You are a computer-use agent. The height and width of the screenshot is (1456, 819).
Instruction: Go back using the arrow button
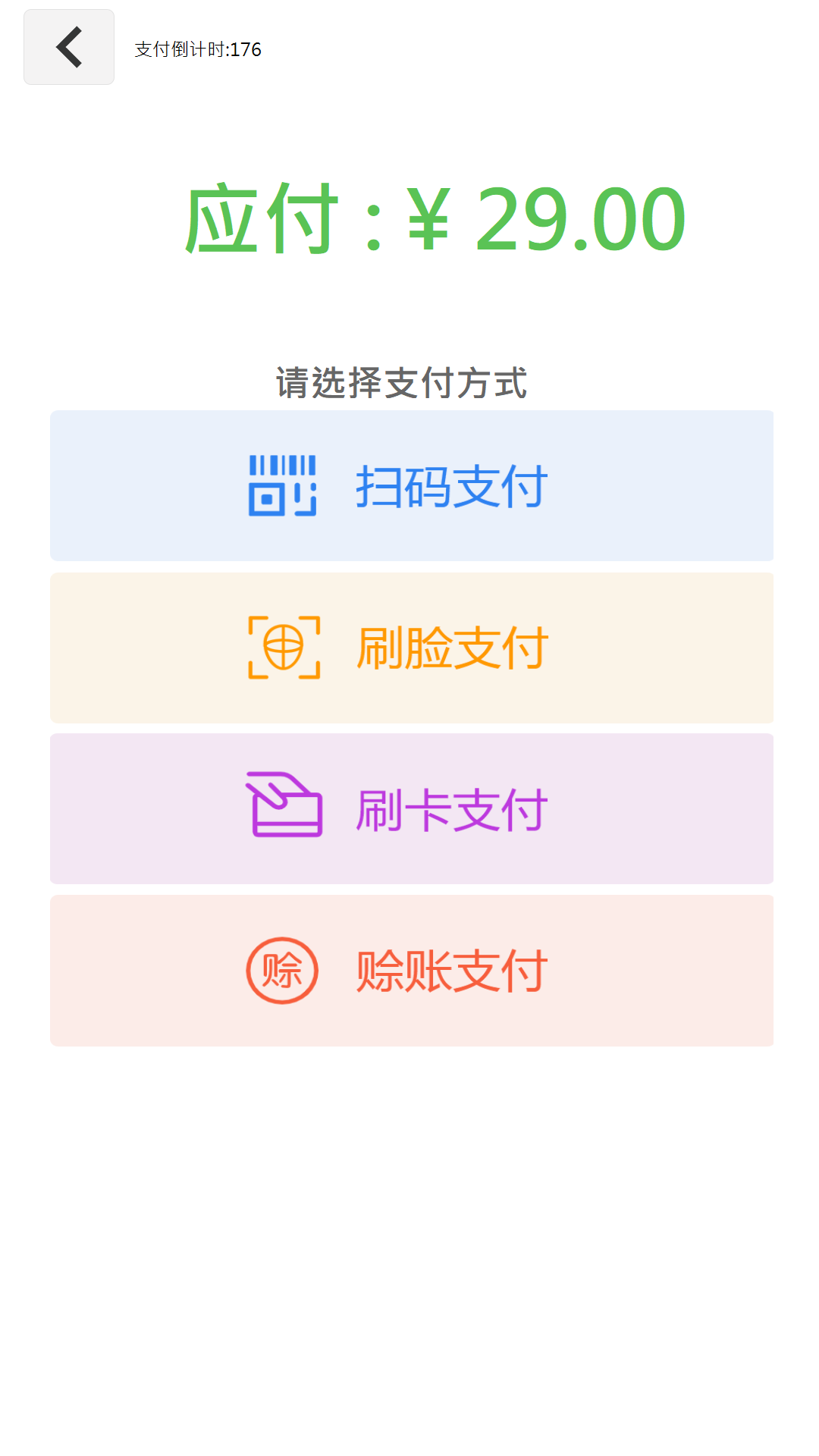[69, 47]
